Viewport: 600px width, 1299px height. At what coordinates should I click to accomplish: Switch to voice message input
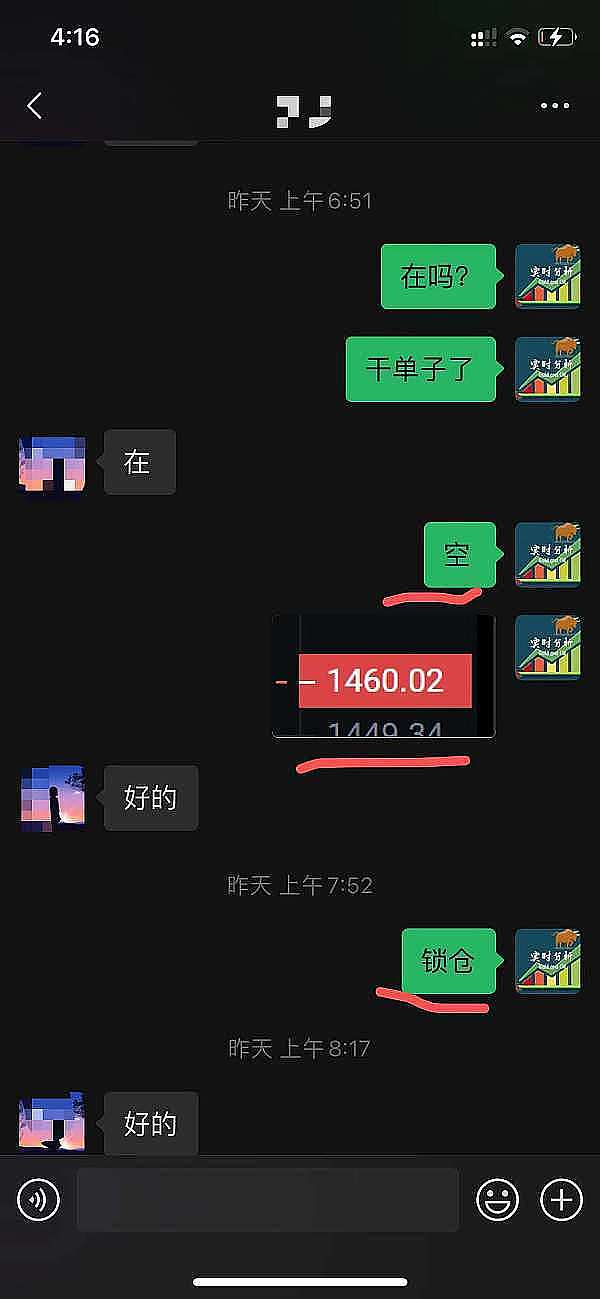click(39, 1199)
